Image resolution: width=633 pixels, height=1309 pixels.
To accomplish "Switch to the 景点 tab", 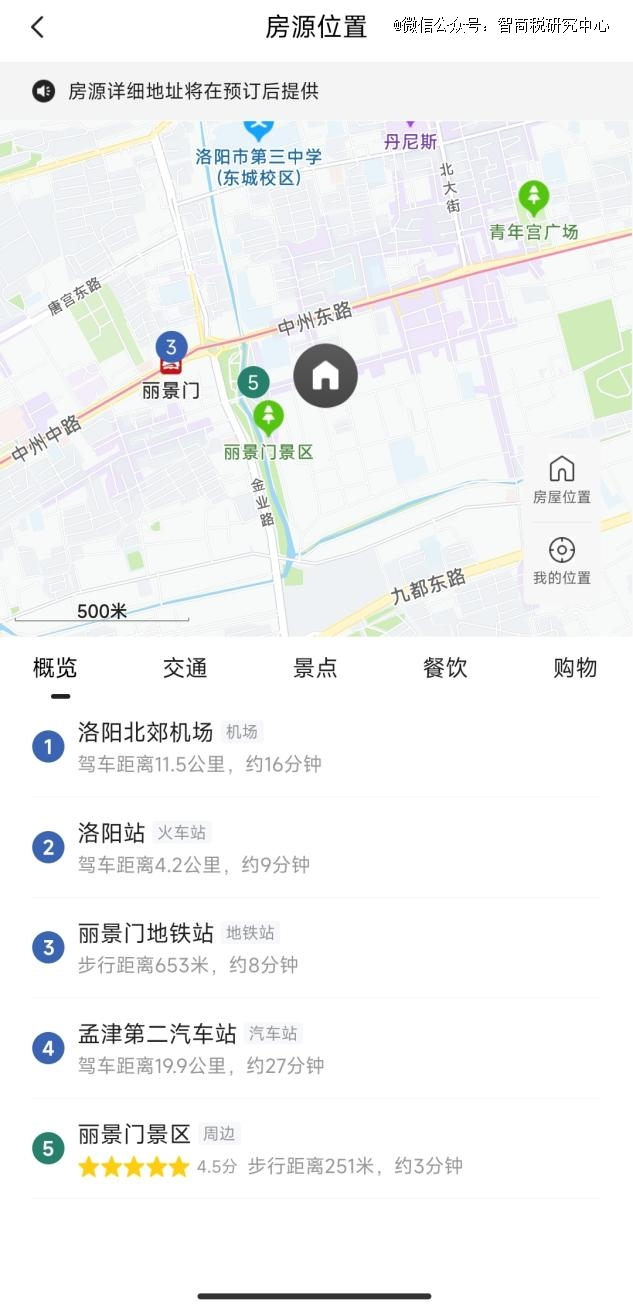I will click(315, 668).
